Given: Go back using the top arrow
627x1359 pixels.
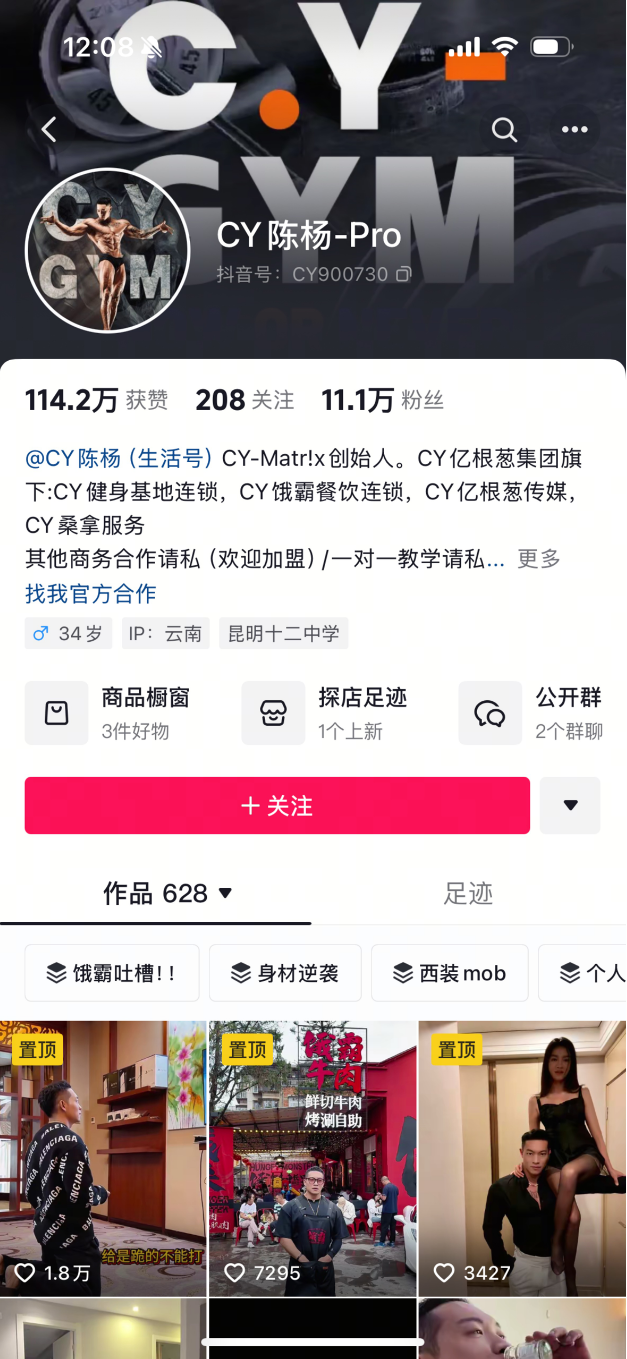Looking at the screenshot, I should click(48, 129).
